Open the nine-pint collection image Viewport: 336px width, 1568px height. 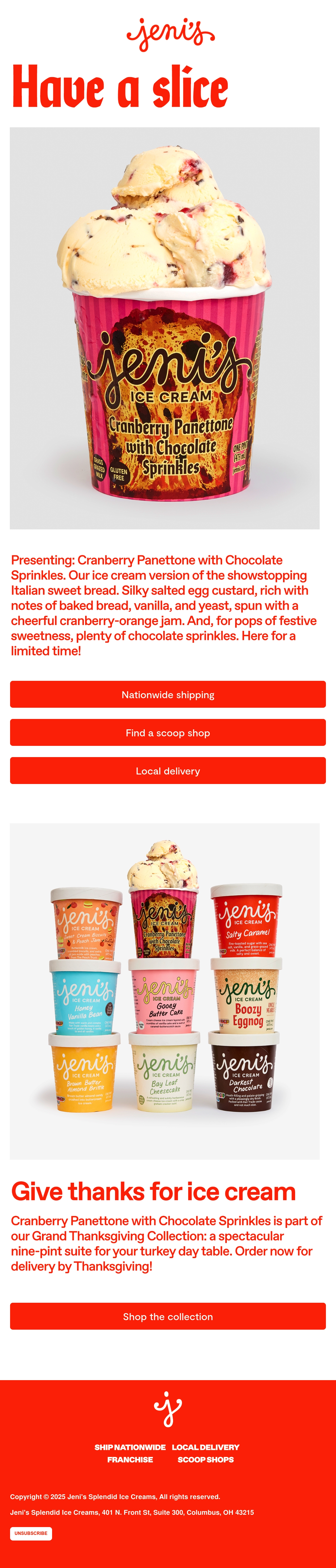click(165, 991)
